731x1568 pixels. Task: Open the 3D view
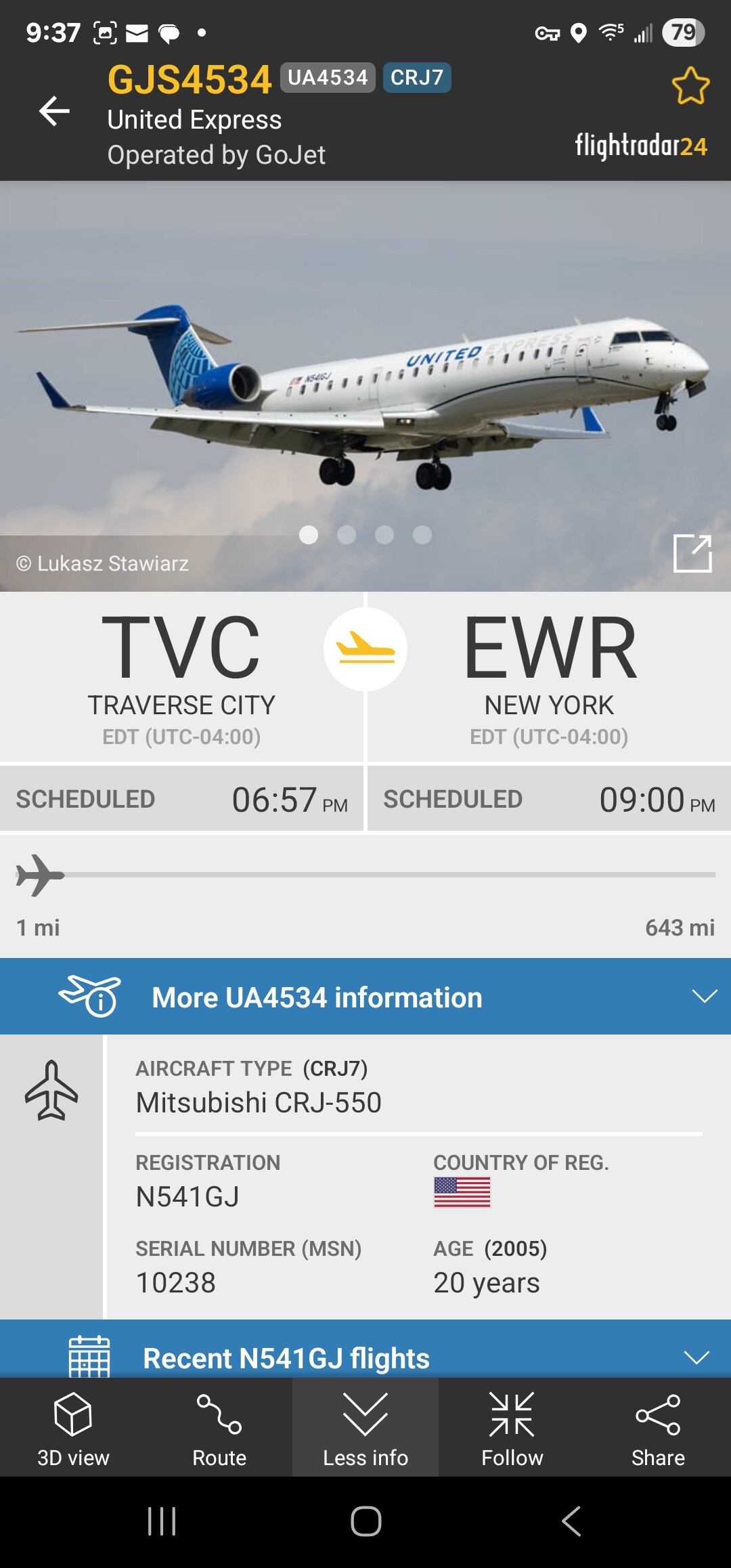[x=73, y=1427]
